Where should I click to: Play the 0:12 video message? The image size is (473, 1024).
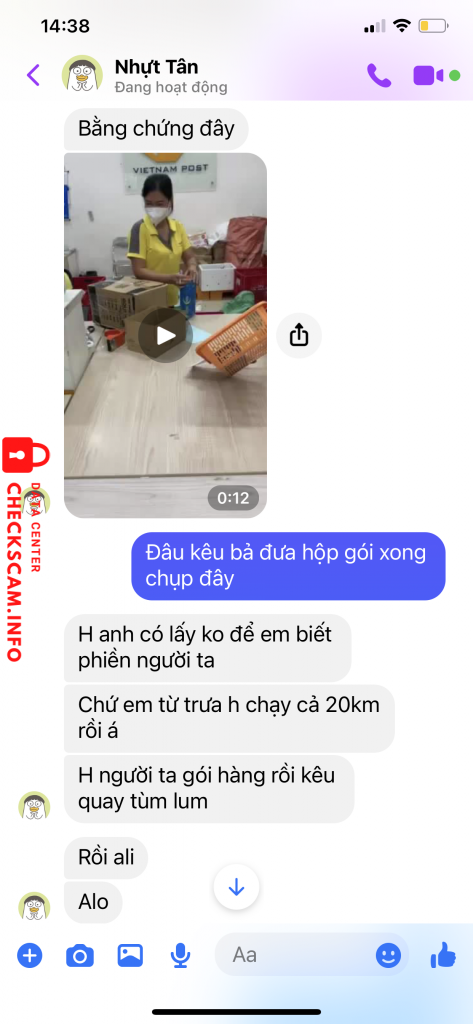(165, 335)
